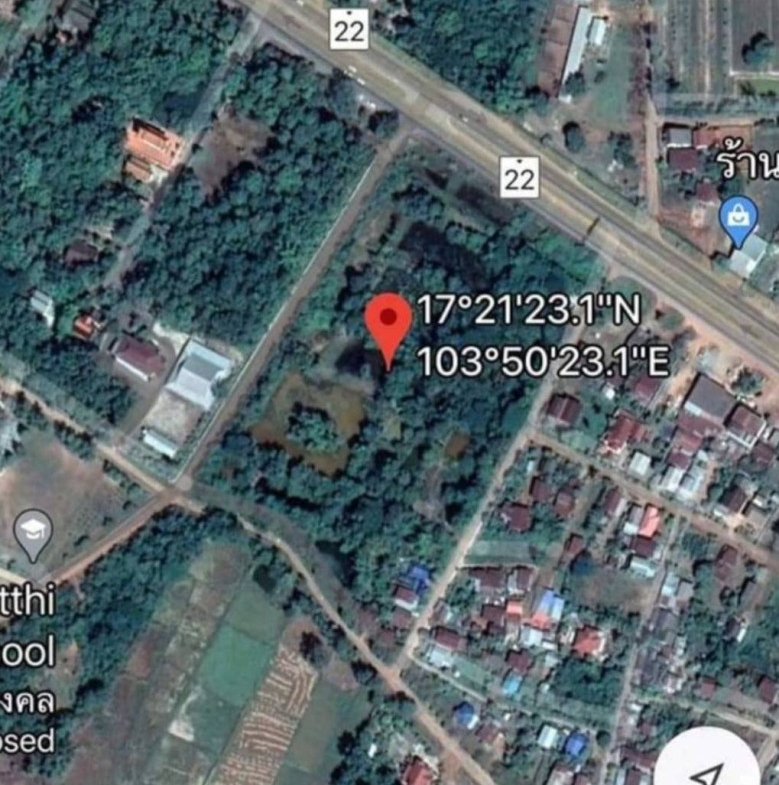
Task: Open the blue shopping place marker
Action: 738,220
